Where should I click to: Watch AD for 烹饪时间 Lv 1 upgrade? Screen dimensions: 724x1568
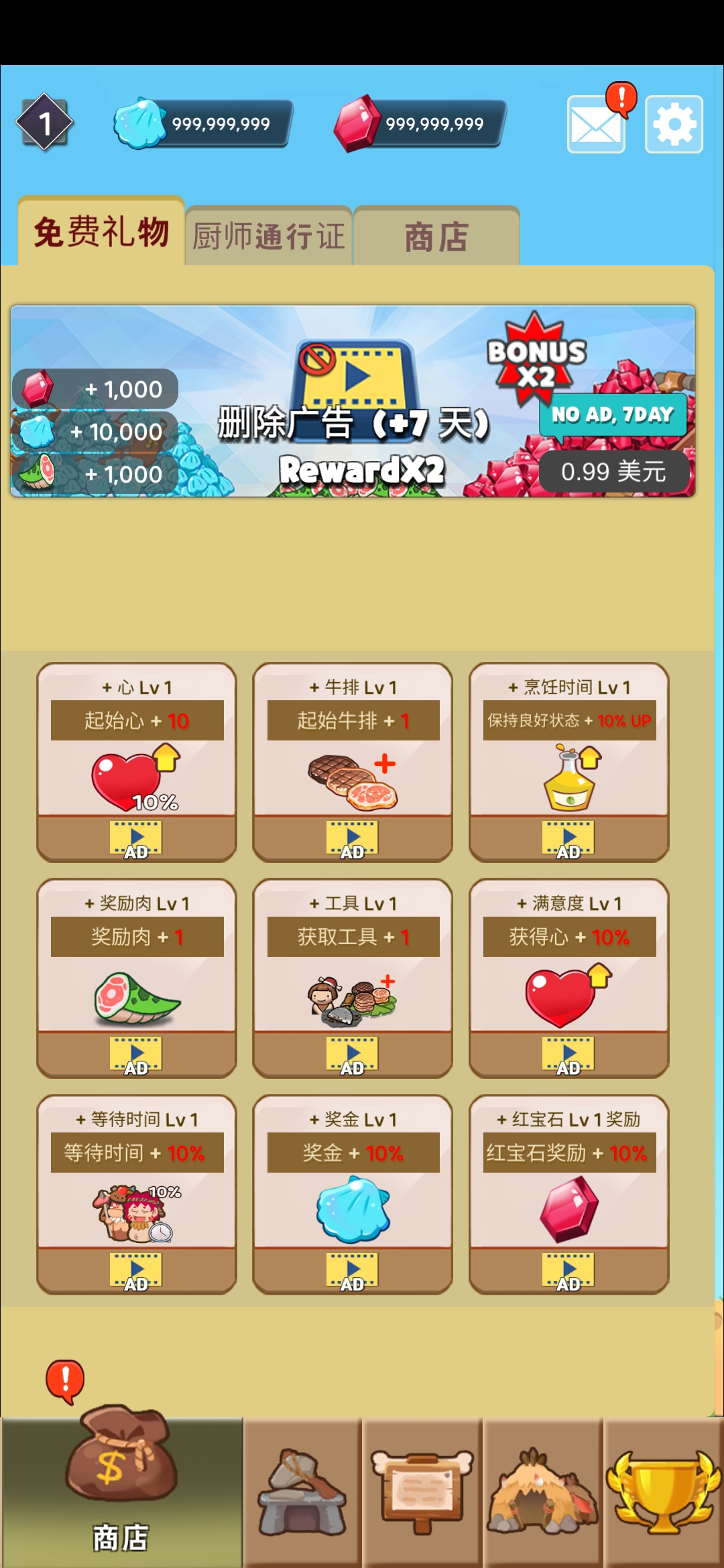click(x=568, y=839)
